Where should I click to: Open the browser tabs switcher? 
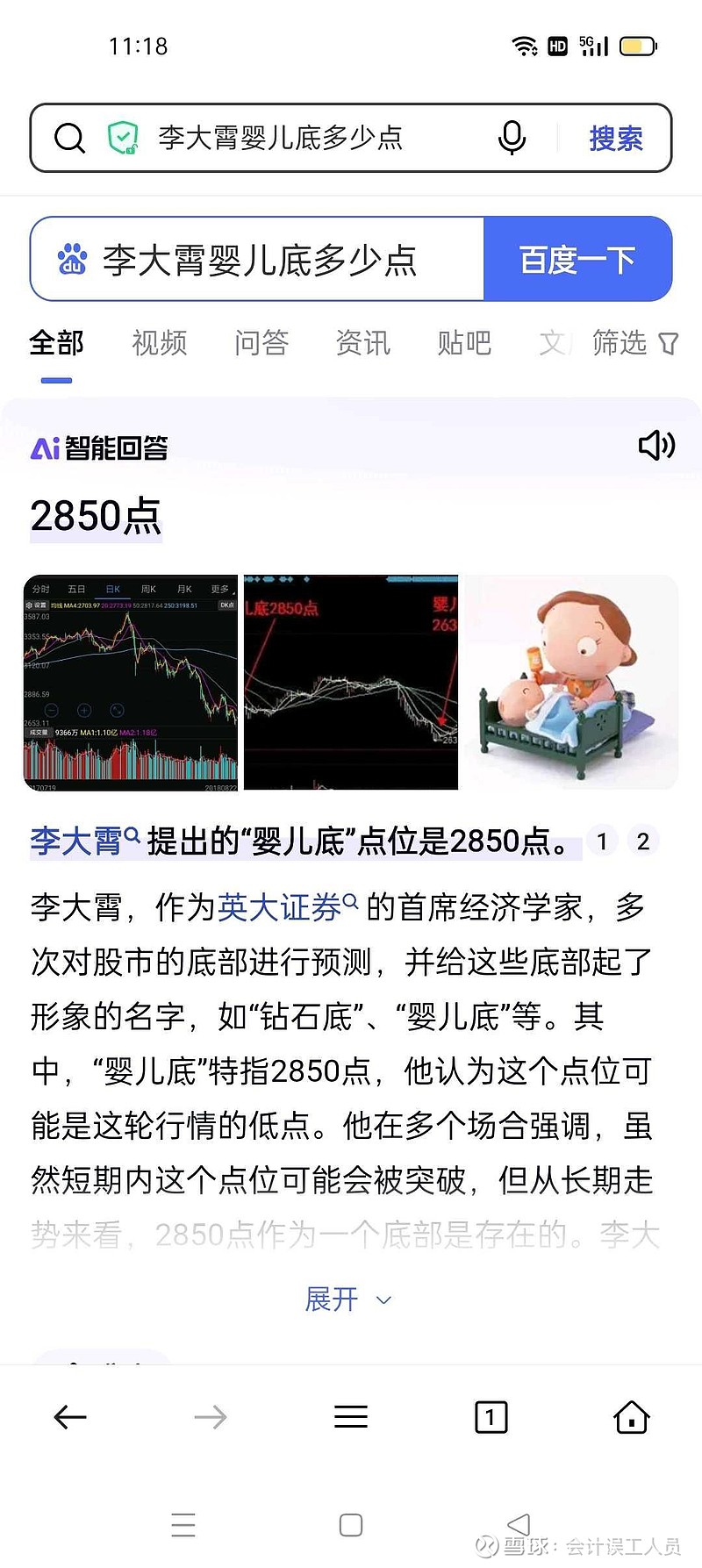(x=491, y=1417)
